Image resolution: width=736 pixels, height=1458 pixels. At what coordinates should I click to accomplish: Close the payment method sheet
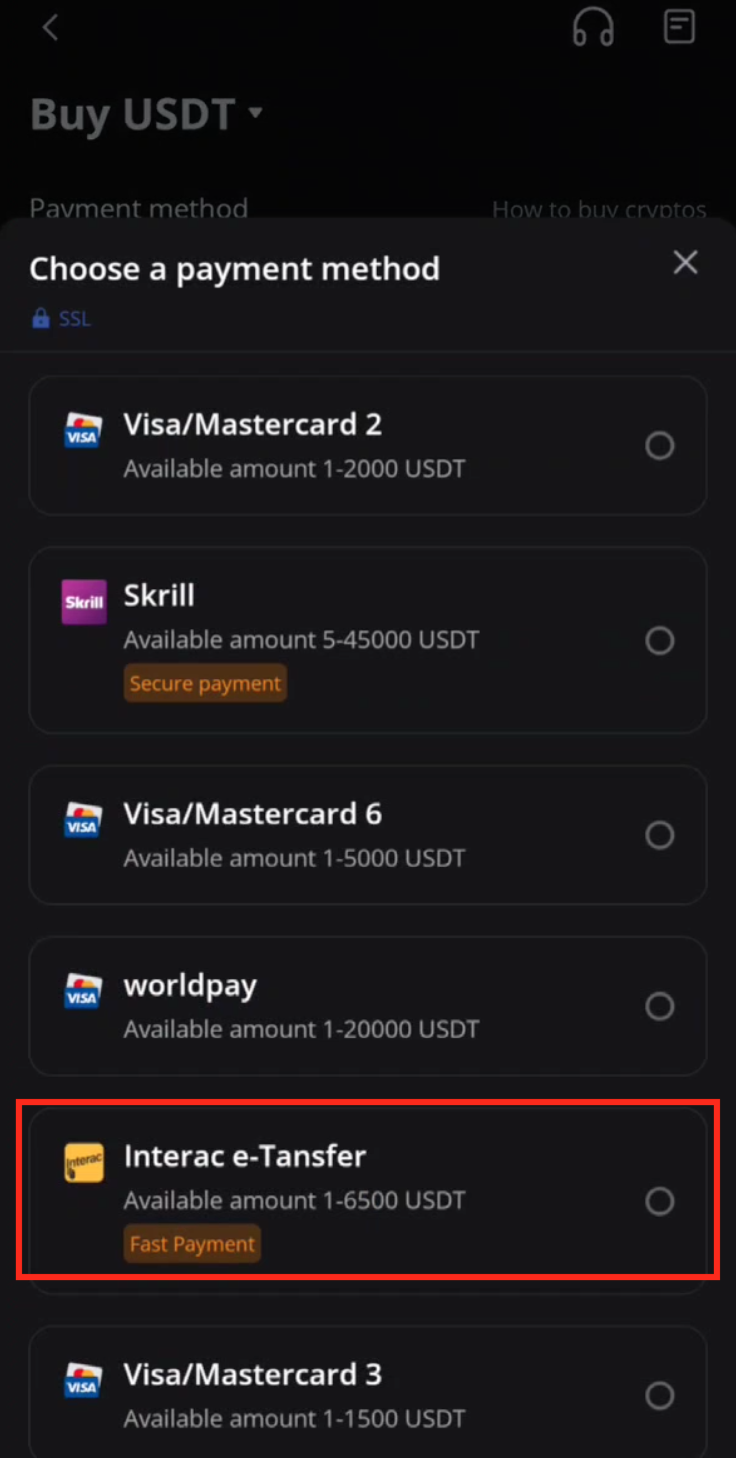[x=685, y=263]
